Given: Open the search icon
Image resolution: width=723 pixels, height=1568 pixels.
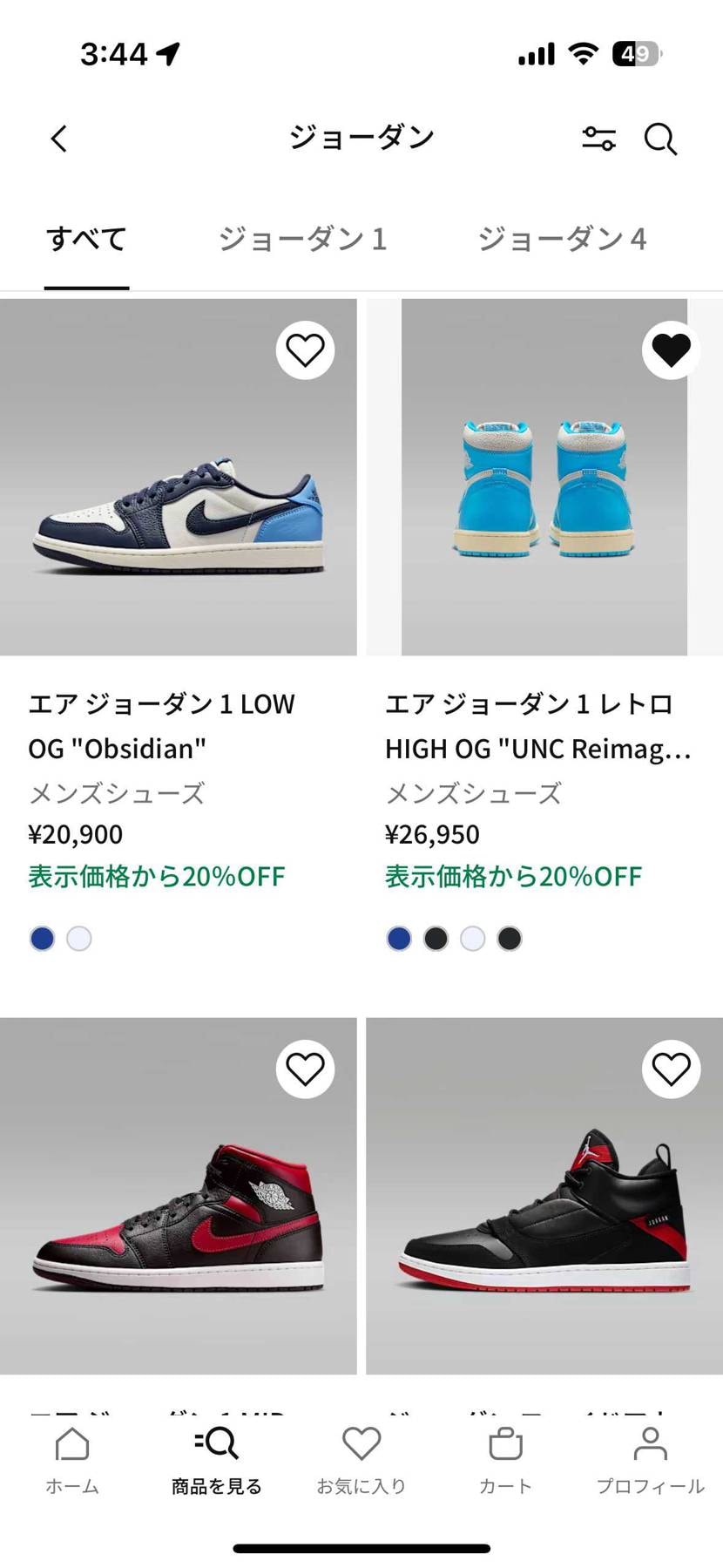Looking at the screenshot, I should point(659,138).
